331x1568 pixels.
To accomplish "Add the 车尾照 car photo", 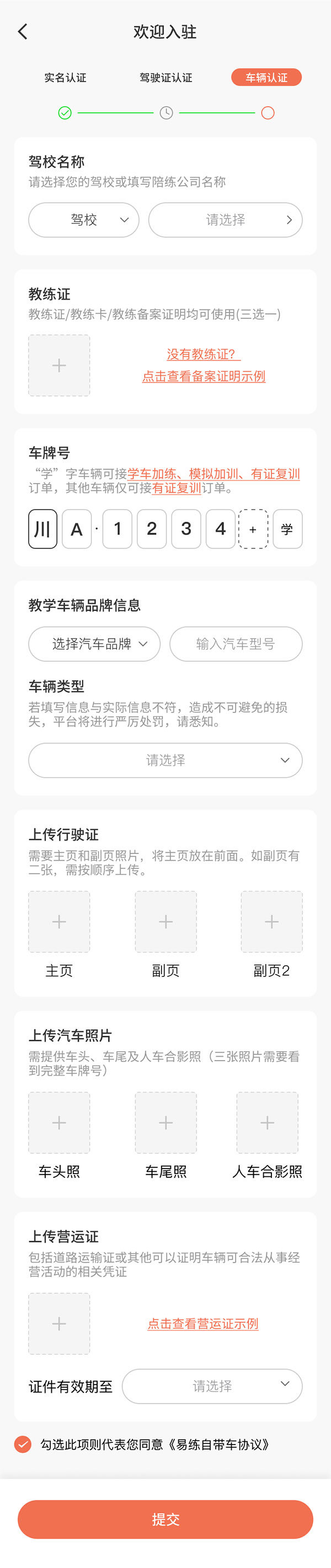I will 166,1122.
